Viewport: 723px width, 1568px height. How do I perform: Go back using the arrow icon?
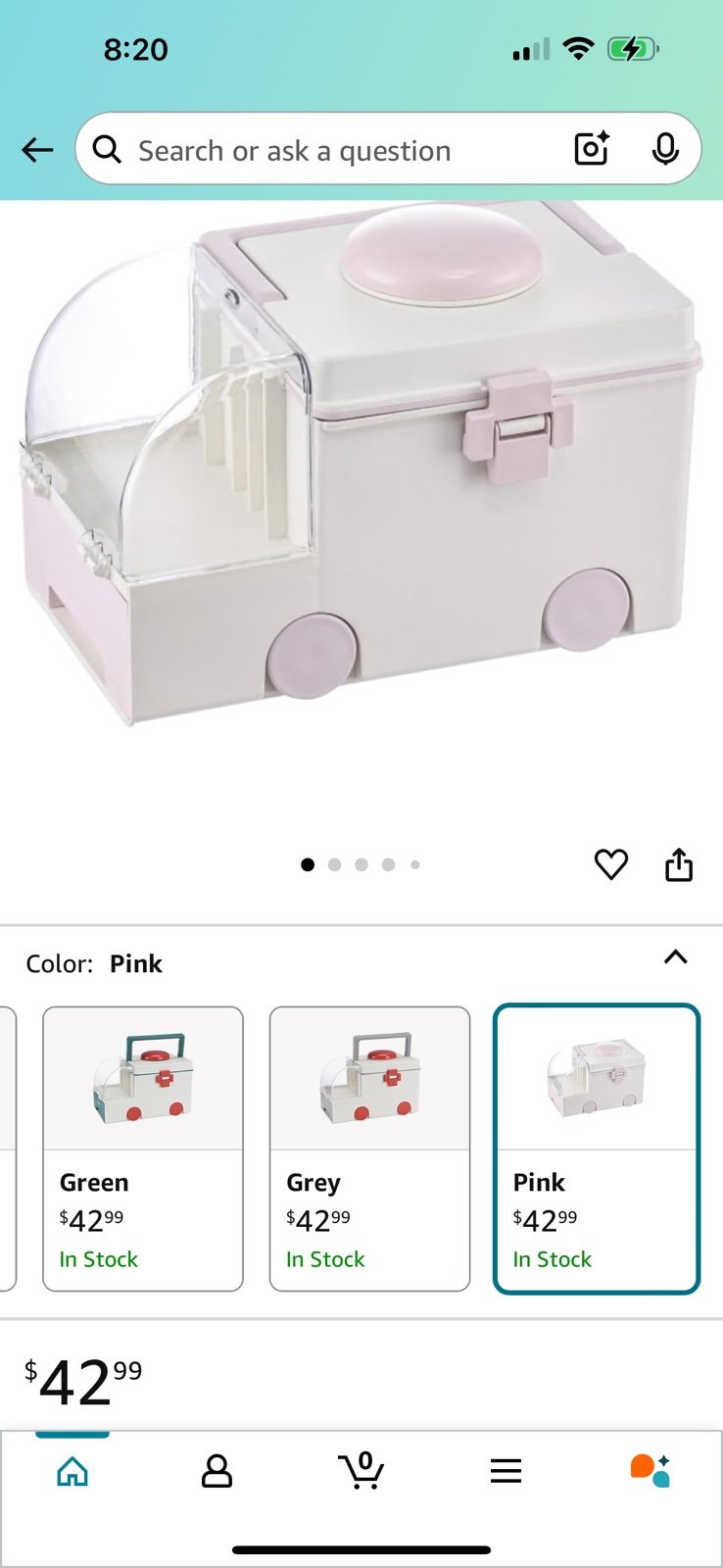[x=37, y=150]
